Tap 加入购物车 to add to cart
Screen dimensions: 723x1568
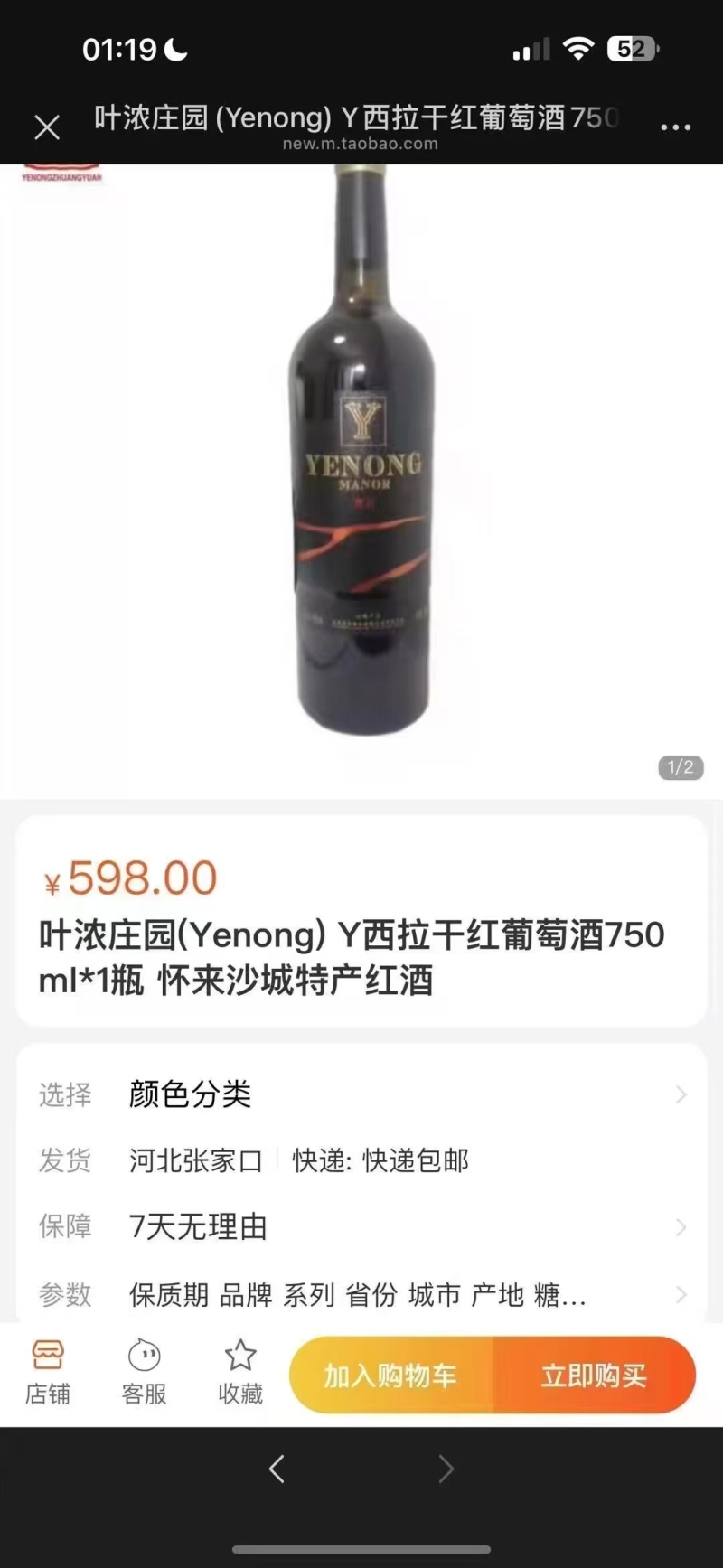click(x=391, y=1376)
